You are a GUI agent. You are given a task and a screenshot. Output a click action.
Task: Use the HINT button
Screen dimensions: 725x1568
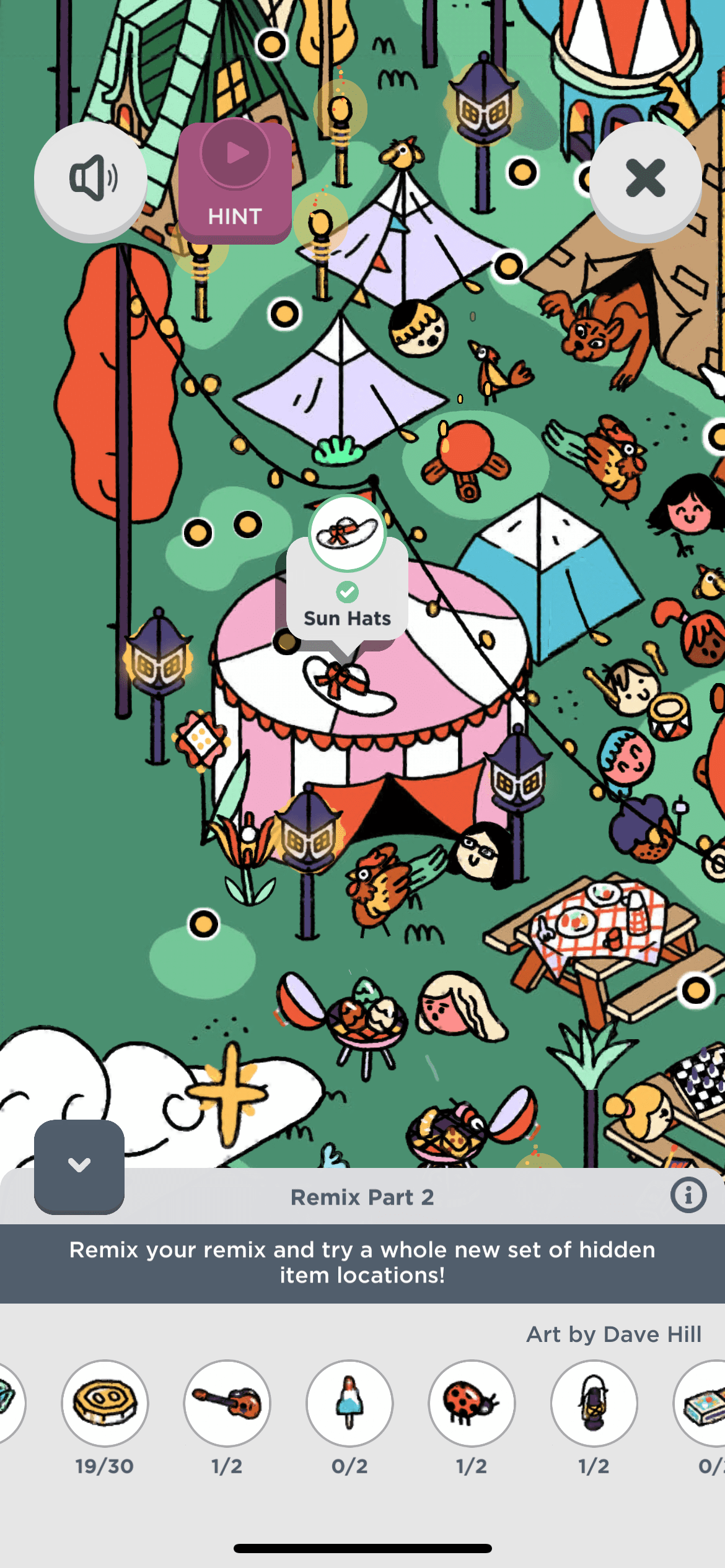[235, 182]
